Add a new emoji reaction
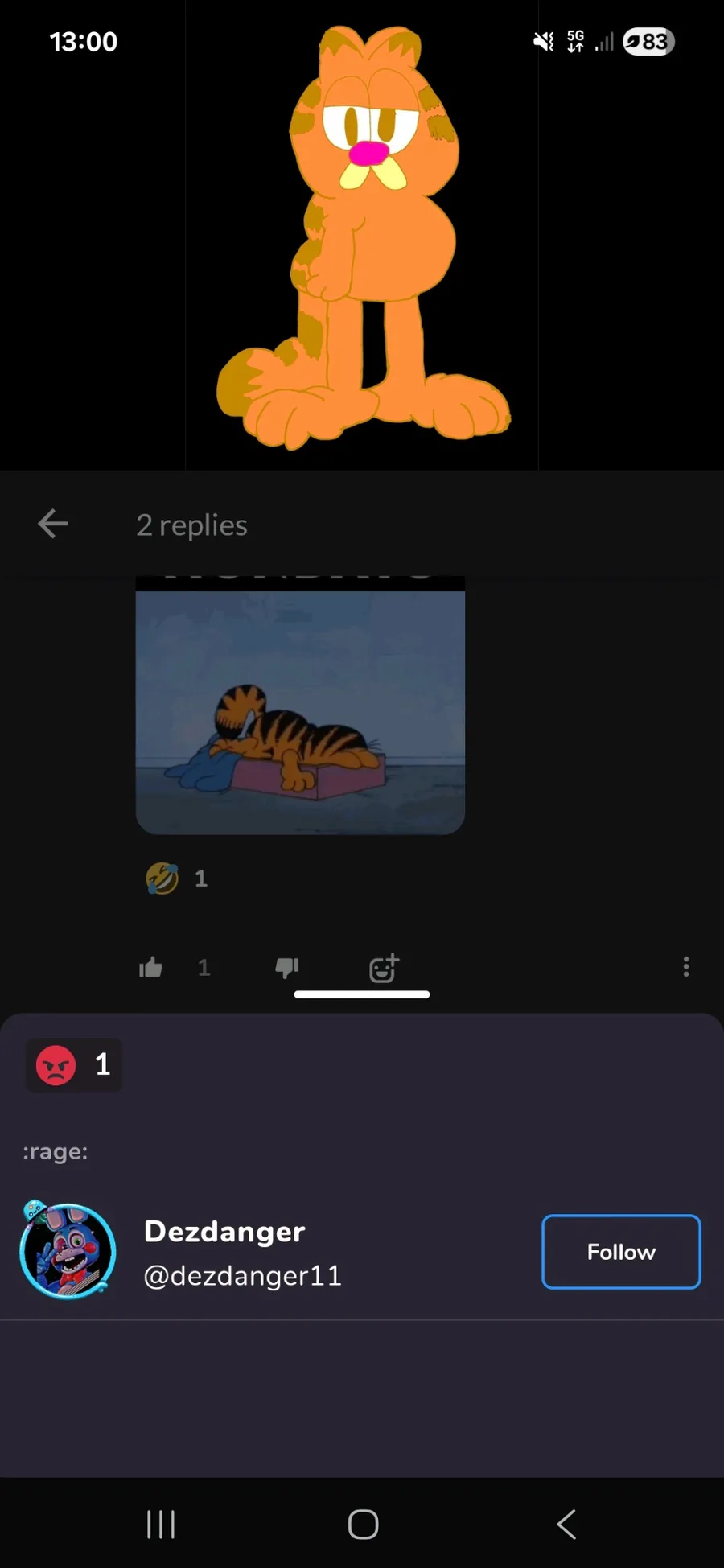 click(384, 967)
